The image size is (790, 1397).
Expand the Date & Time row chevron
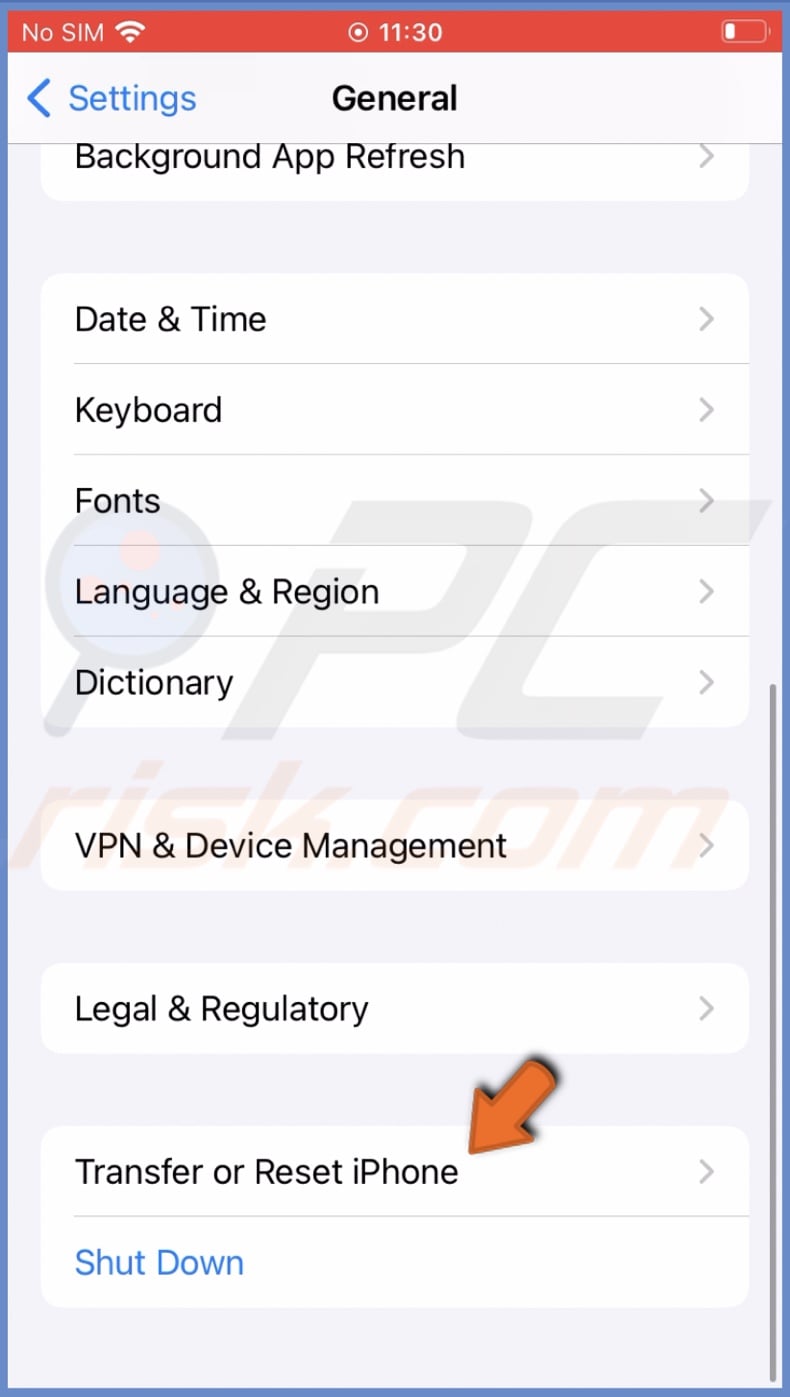click(706, 319)
